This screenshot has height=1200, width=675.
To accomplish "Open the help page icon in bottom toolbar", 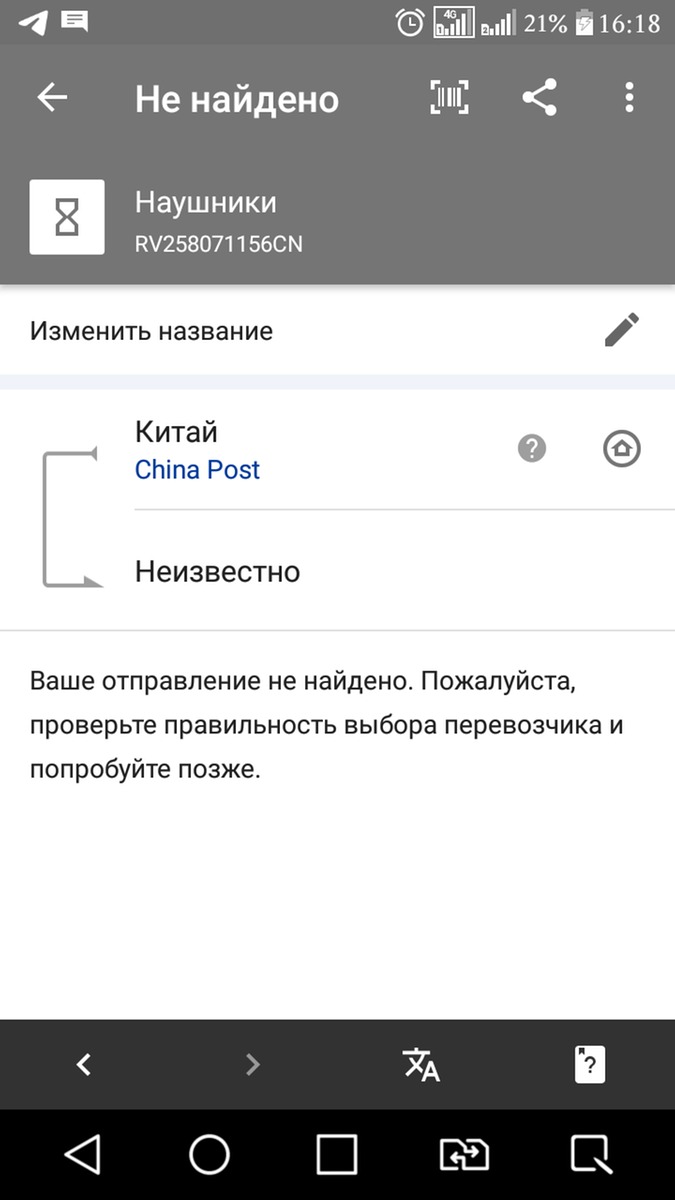I will [590, 1065].
